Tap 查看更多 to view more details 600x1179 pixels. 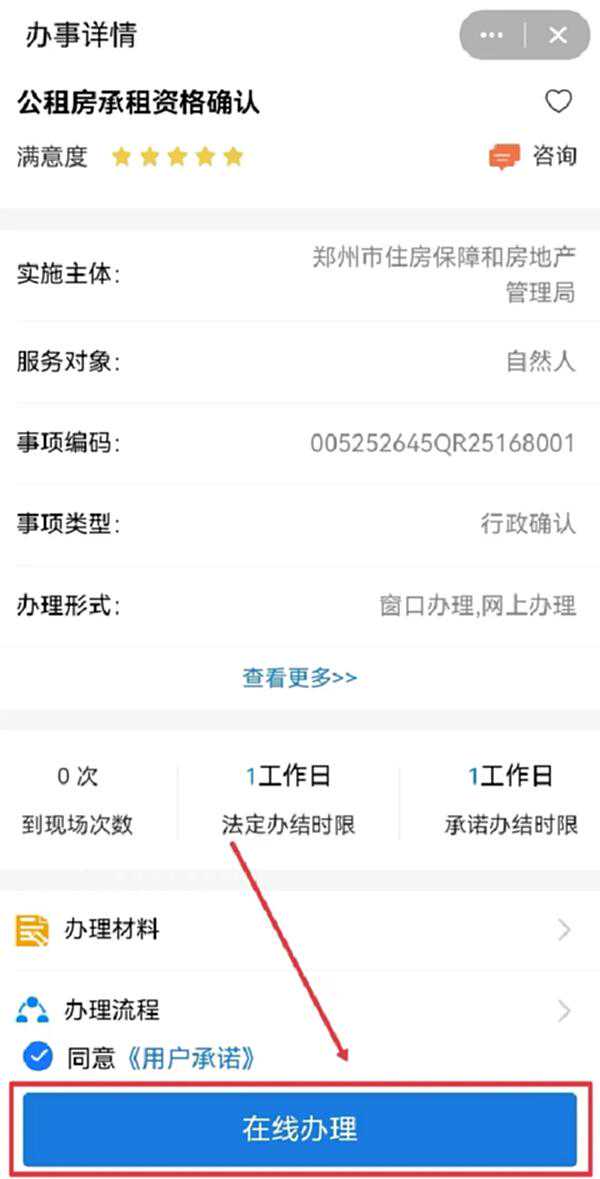point(299,677)
